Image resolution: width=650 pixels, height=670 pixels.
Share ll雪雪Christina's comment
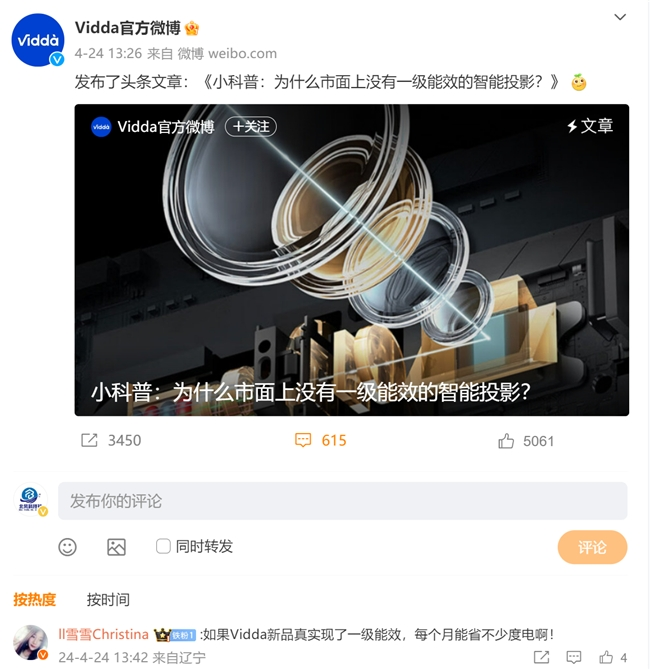click(541, 657)
